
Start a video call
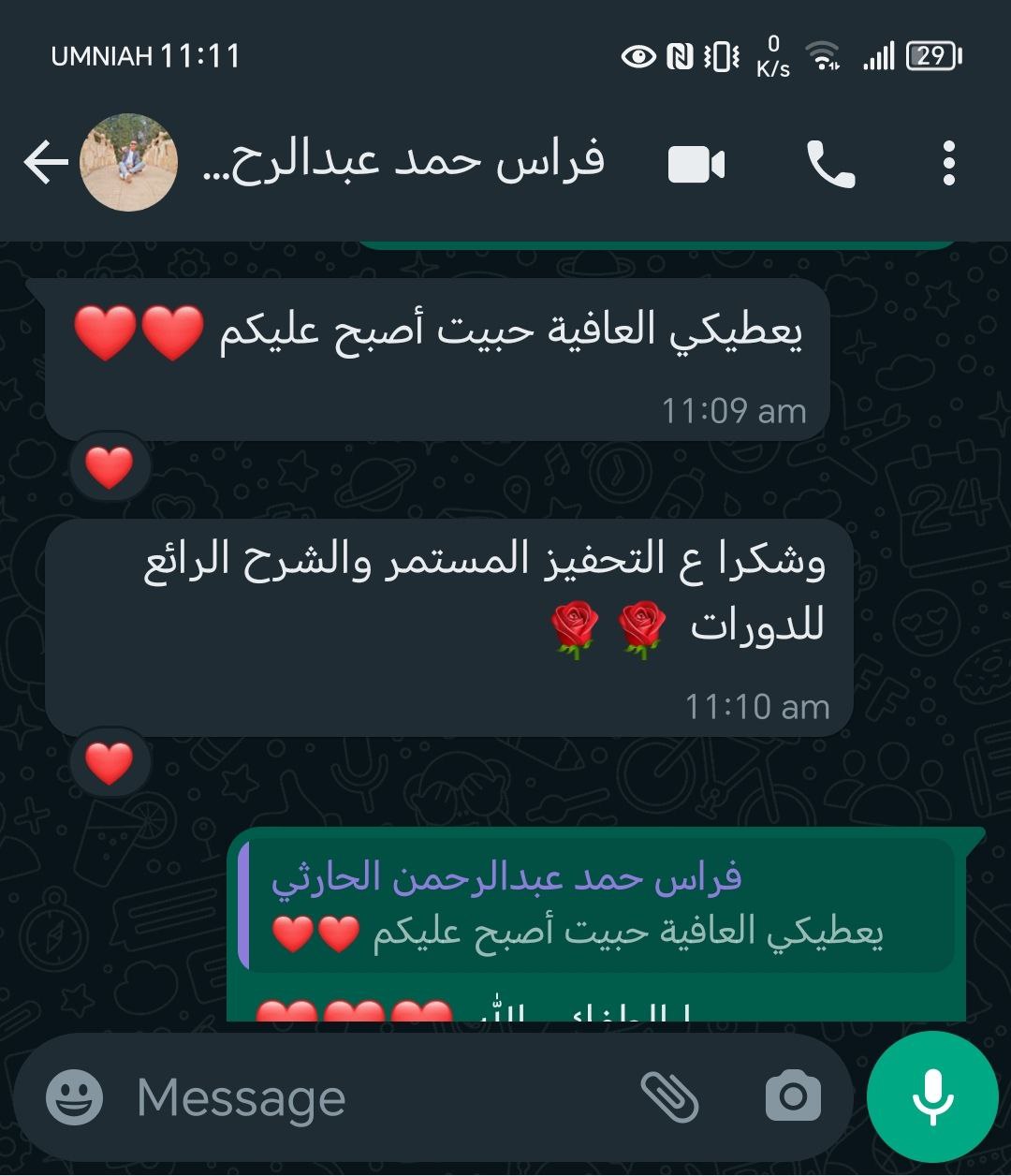tap(696, 166)
